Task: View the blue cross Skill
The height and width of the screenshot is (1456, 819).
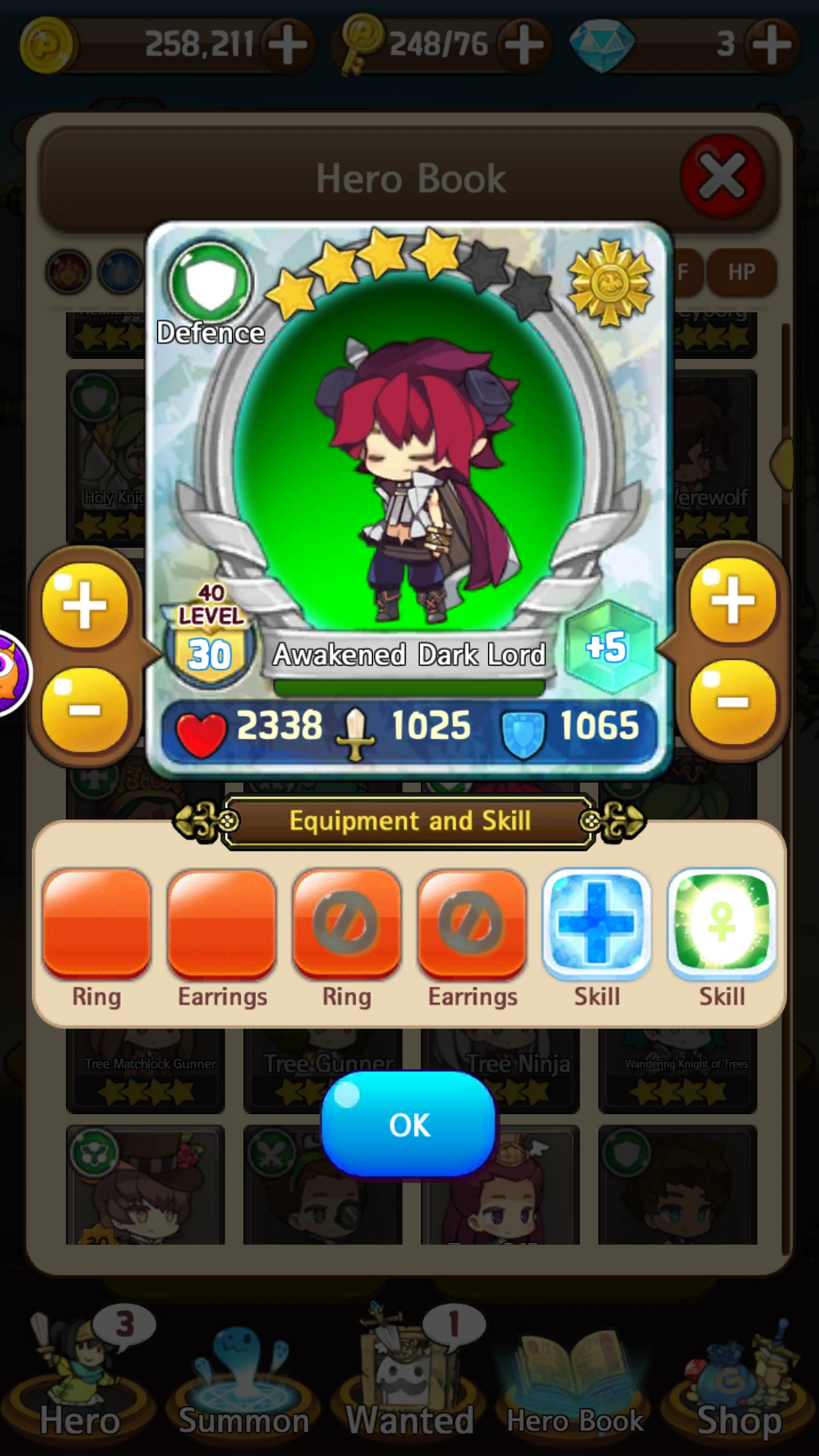Action: tap(597, 924)
